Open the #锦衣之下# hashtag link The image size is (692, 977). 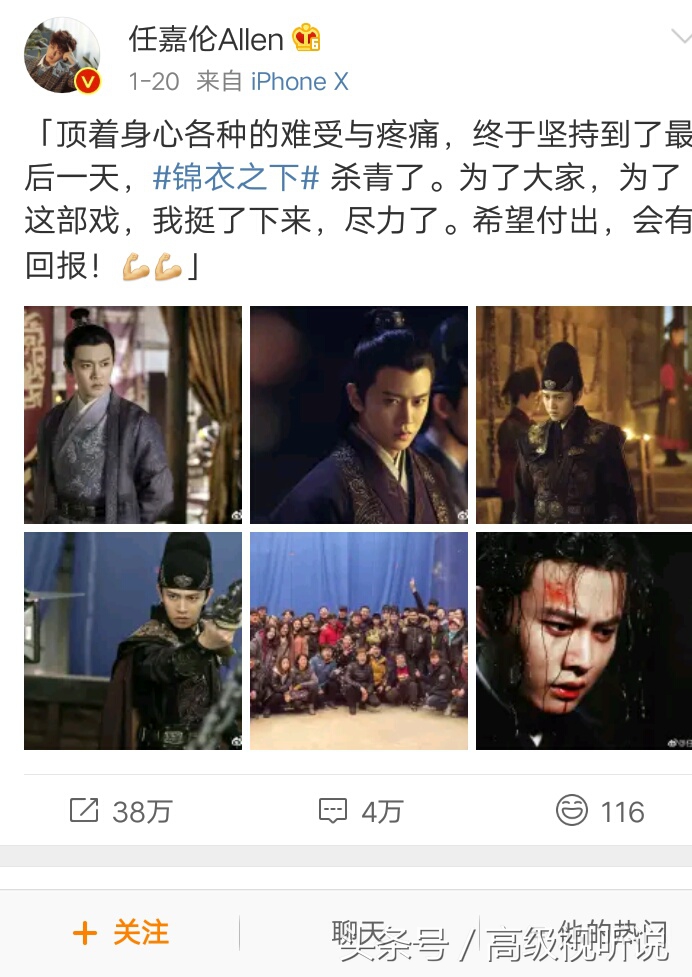click(236, 177)
